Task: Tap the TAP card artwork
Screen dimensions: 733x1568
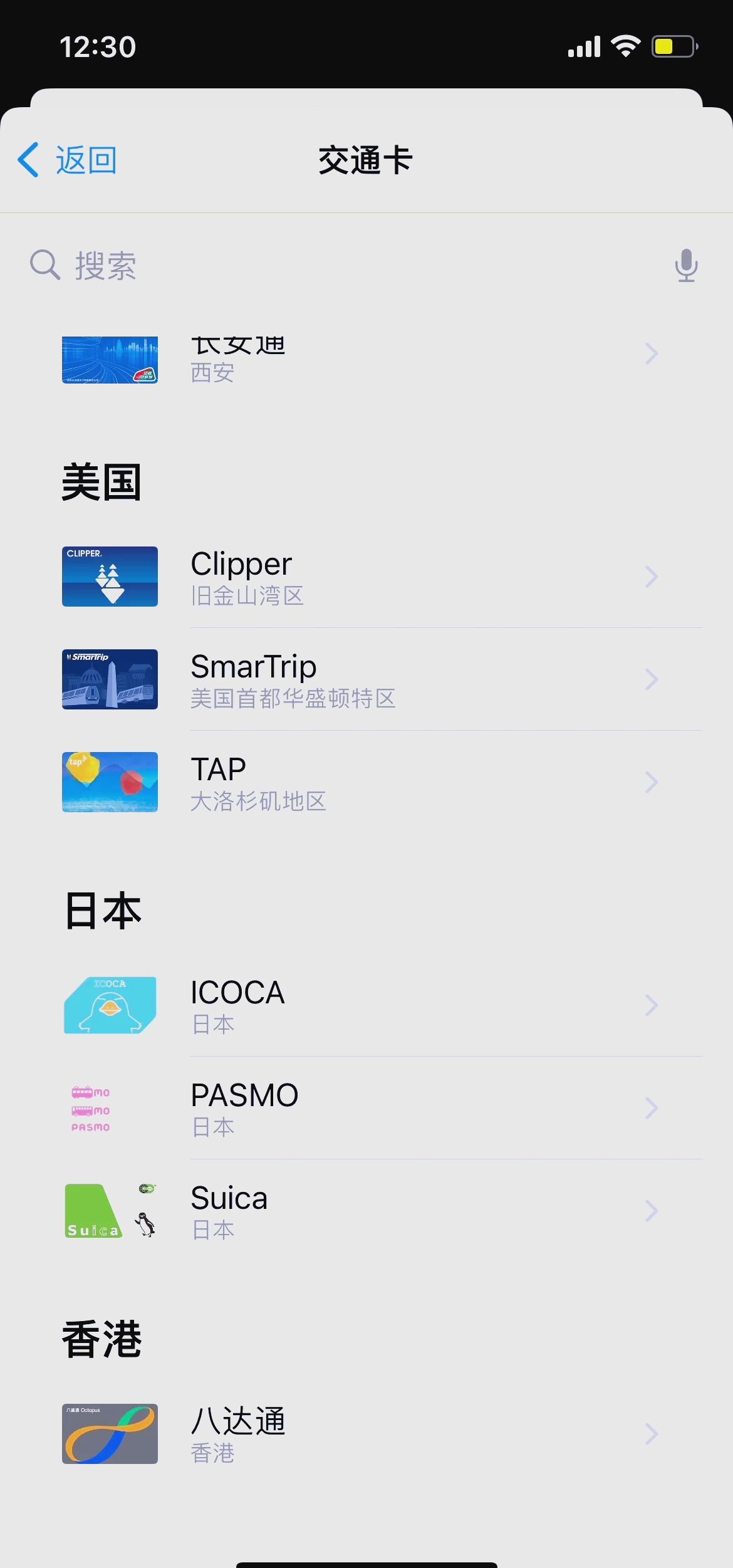Action: [109, 781]
